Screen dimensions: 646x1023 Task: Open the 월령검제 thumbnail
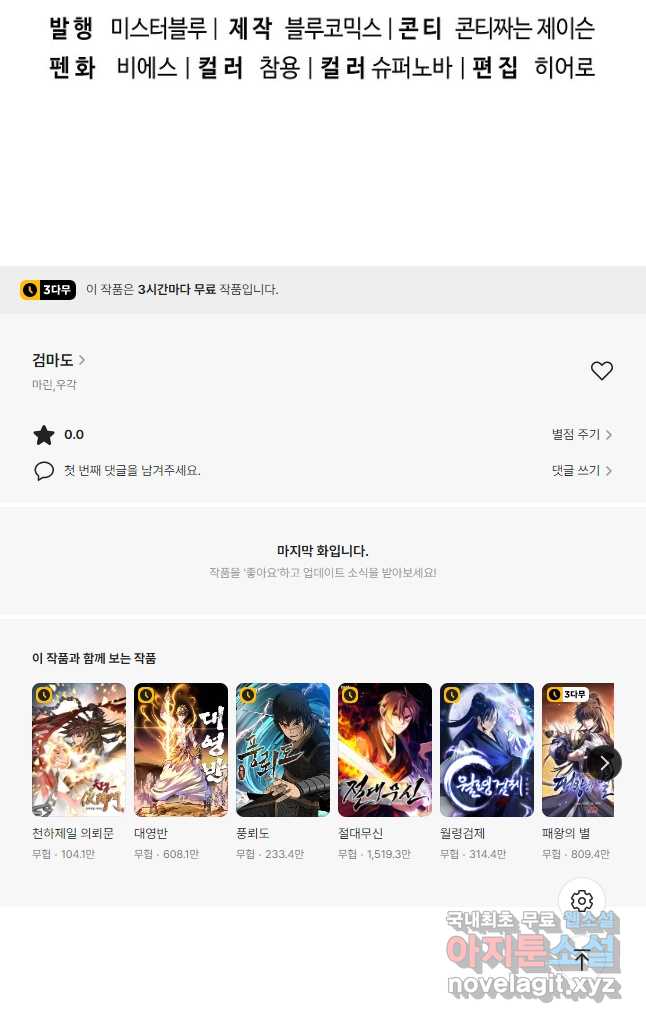pyautogui.click(x=487, y=750)
